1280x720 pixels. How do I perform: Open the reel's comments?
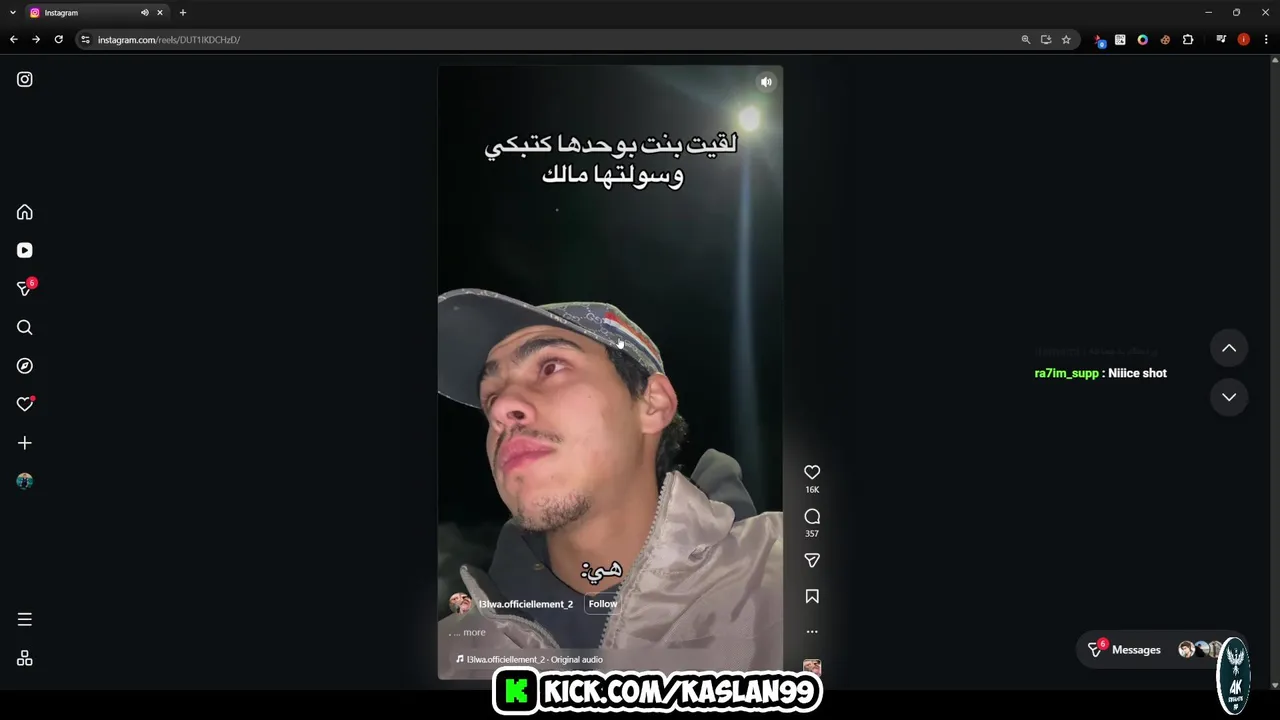click(812, 516)
